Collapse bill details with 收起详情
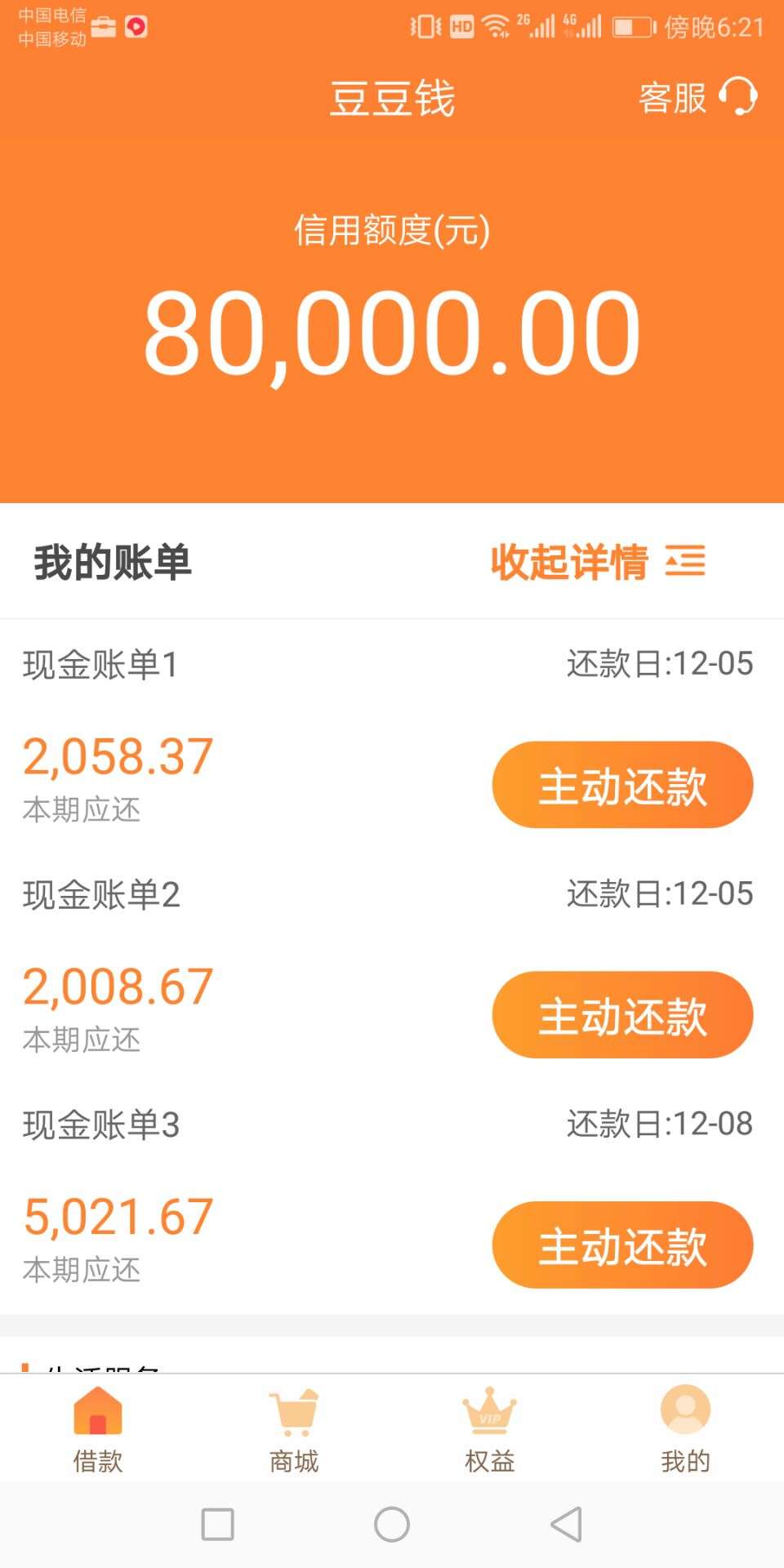Image resolution: width=784 pixels, height=1568 pixels. pyautogui.click(x=569, y=563)
